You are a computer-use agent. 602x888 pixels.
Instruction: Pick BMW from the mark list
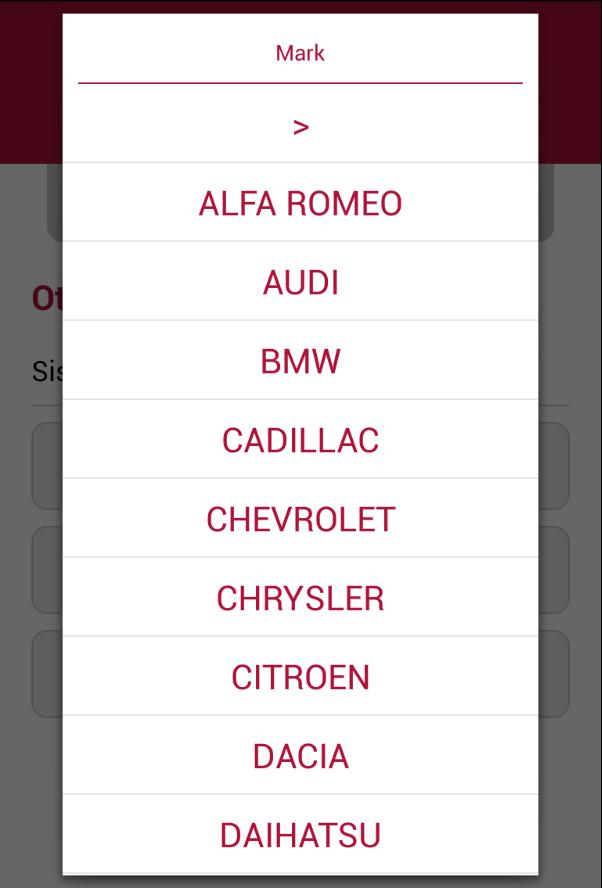pyautogui.click(x=300, y=361)
